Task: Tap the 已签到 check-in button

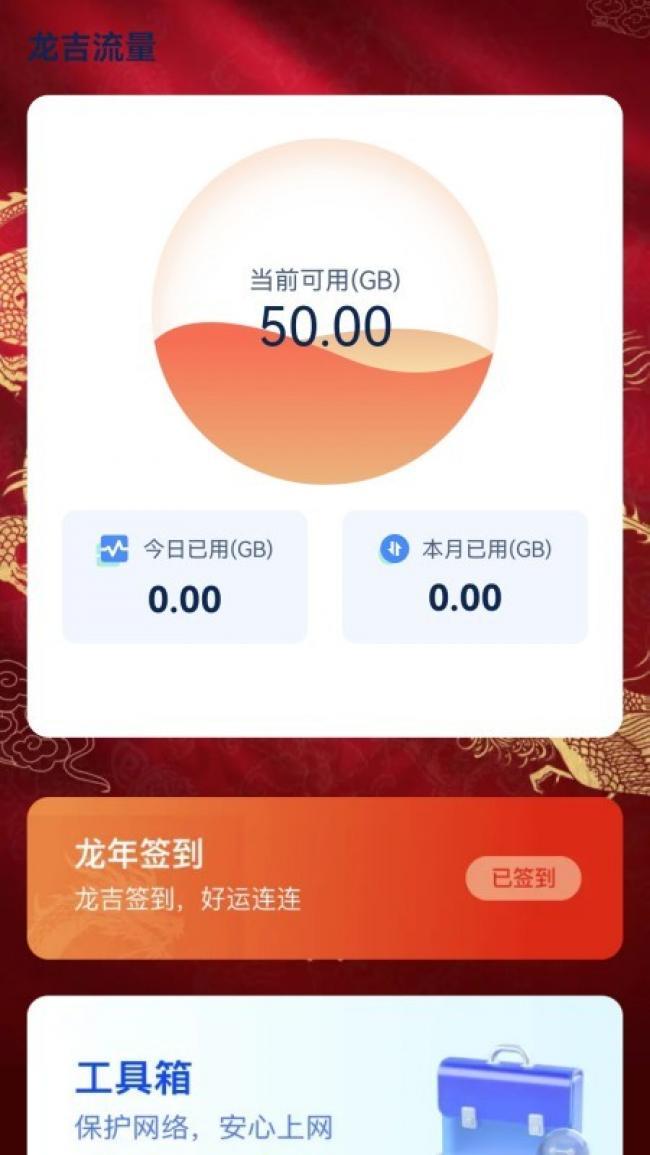Action: pyautogui.click(x=523, y=879)
